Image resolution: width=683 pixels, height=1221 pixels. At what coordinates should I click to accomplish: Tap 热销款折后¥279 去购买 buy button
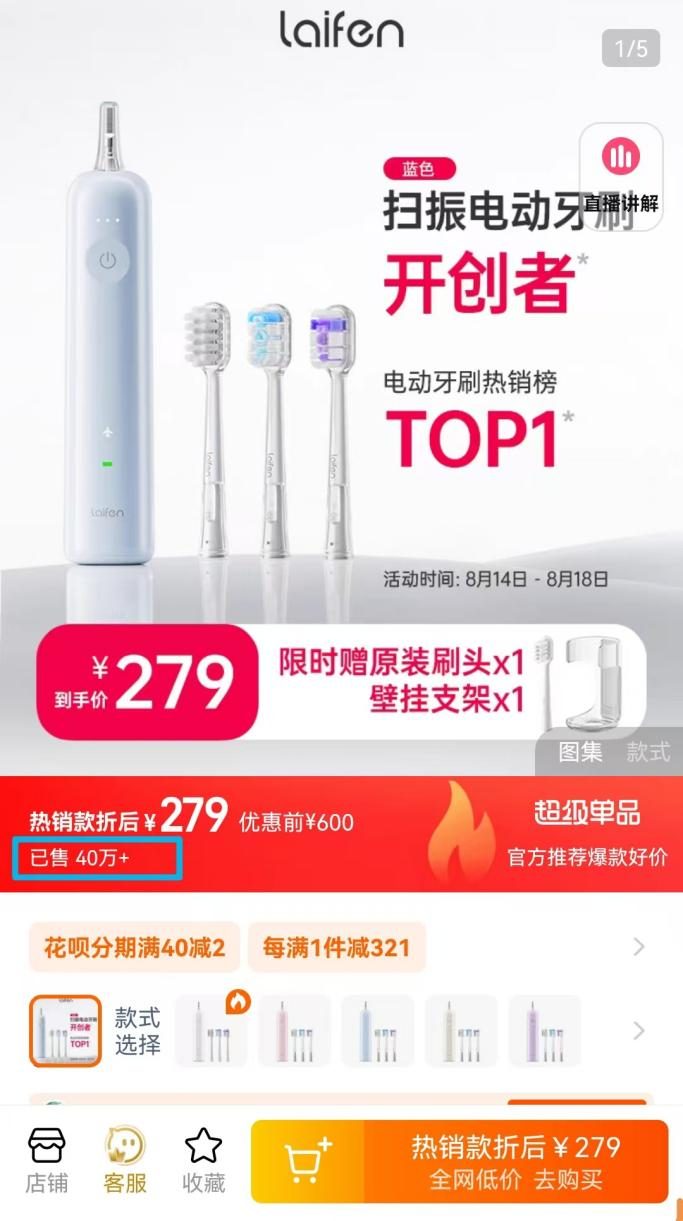(x=515, y=1161)
